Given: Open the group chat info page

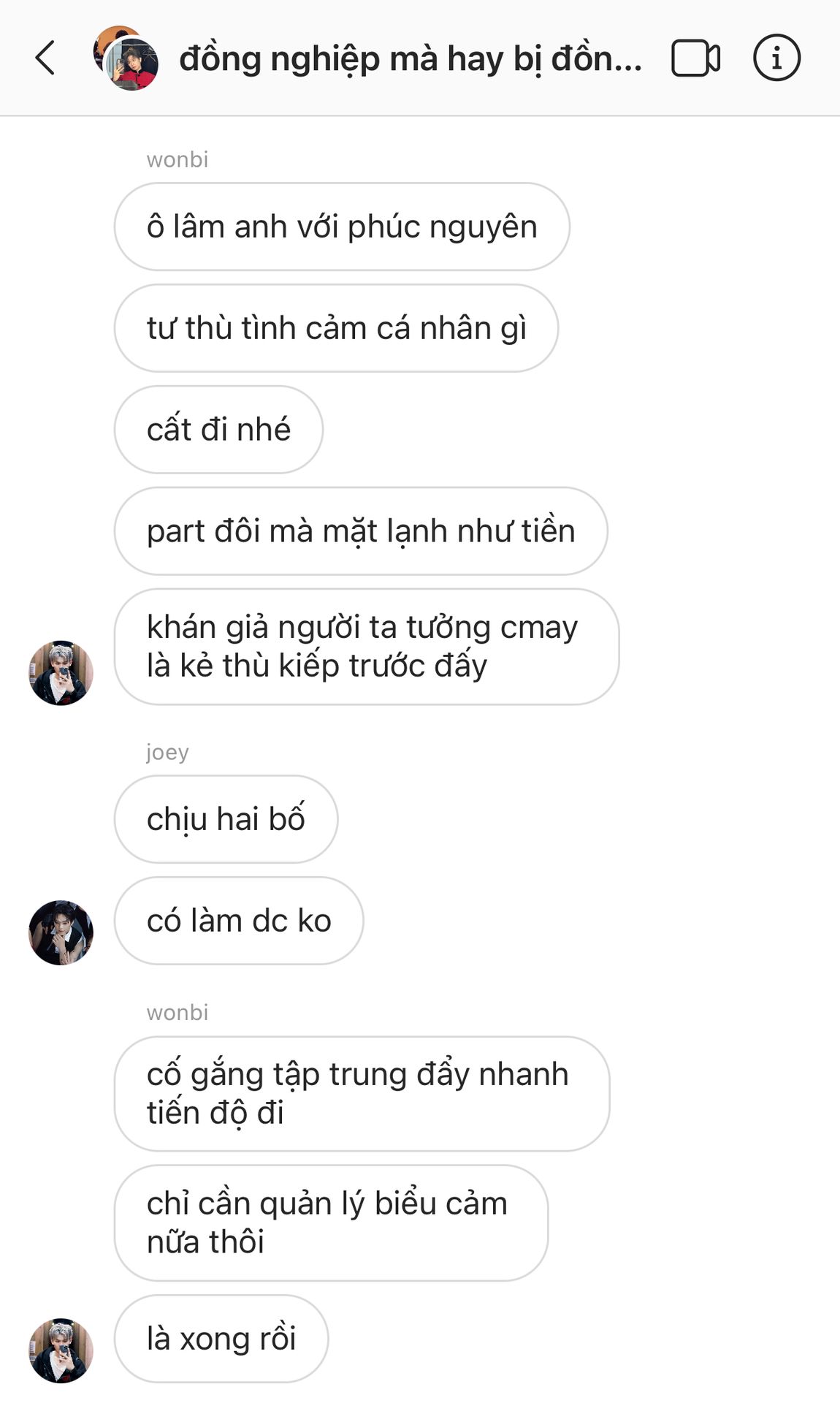Looking at the screenshot, I should tap(776, 58).
